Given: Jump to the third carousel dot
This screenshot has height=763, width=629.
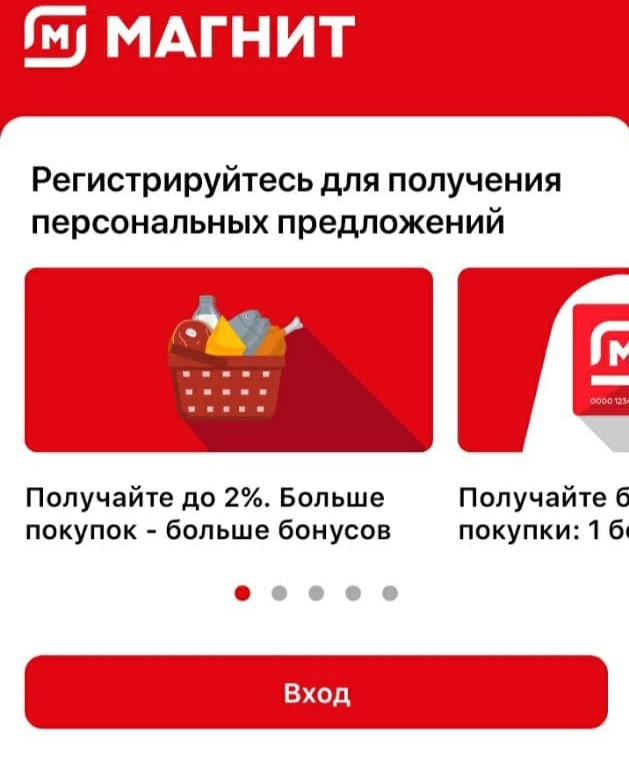Looking at the screenshot, I should 316,593.
